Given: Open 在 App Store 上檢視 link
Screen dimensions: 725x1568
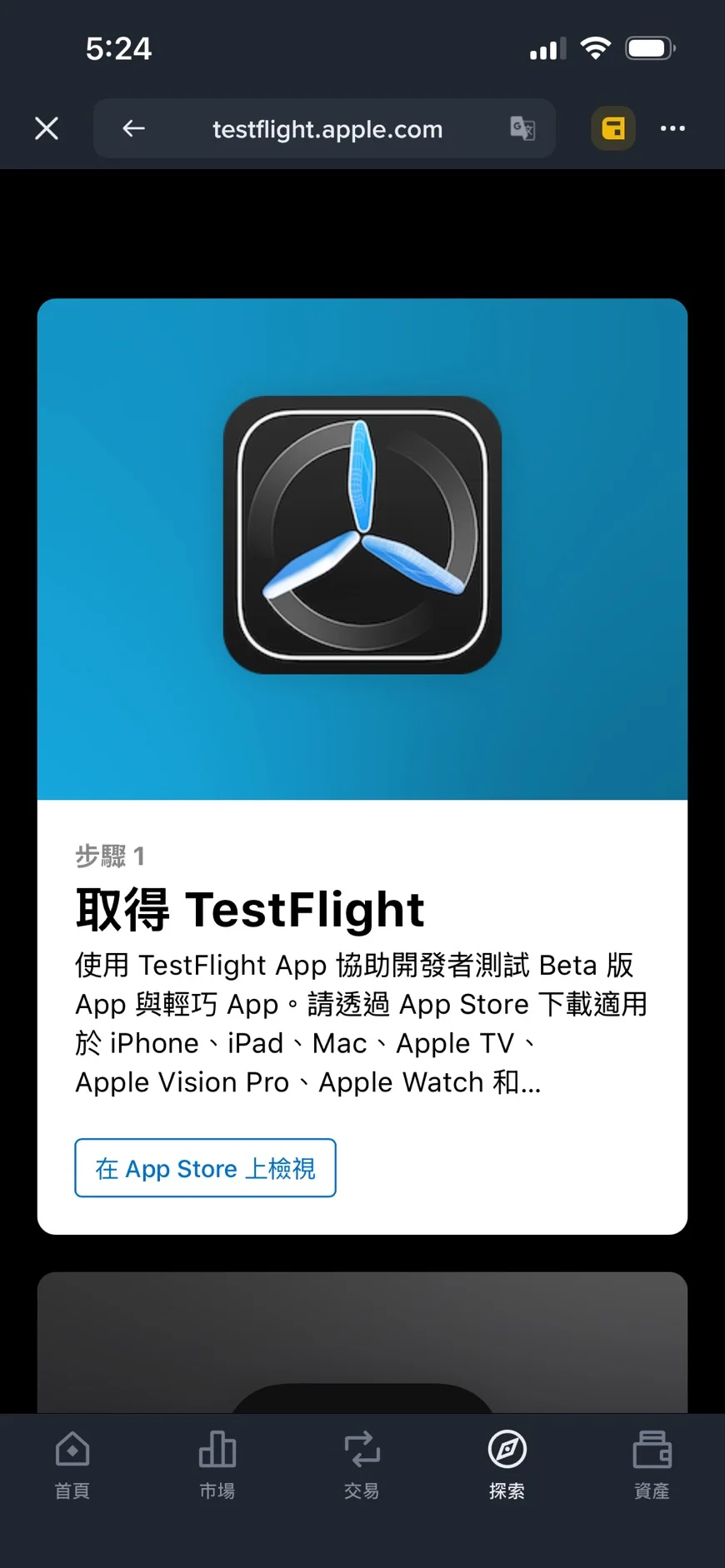Looking at the screenshot, I should [204, 1168].
